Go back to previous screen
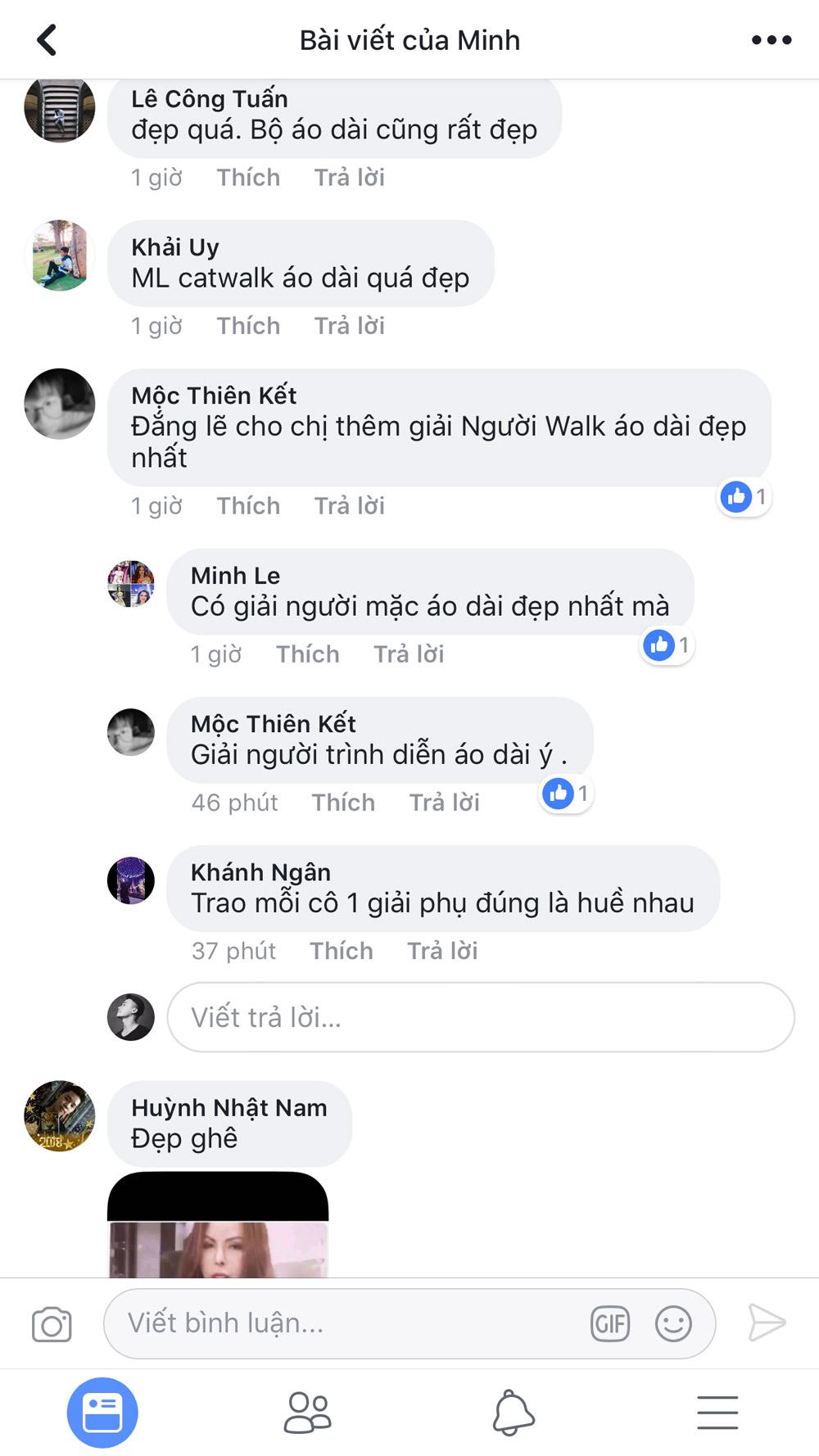 (x=48, y=39)
